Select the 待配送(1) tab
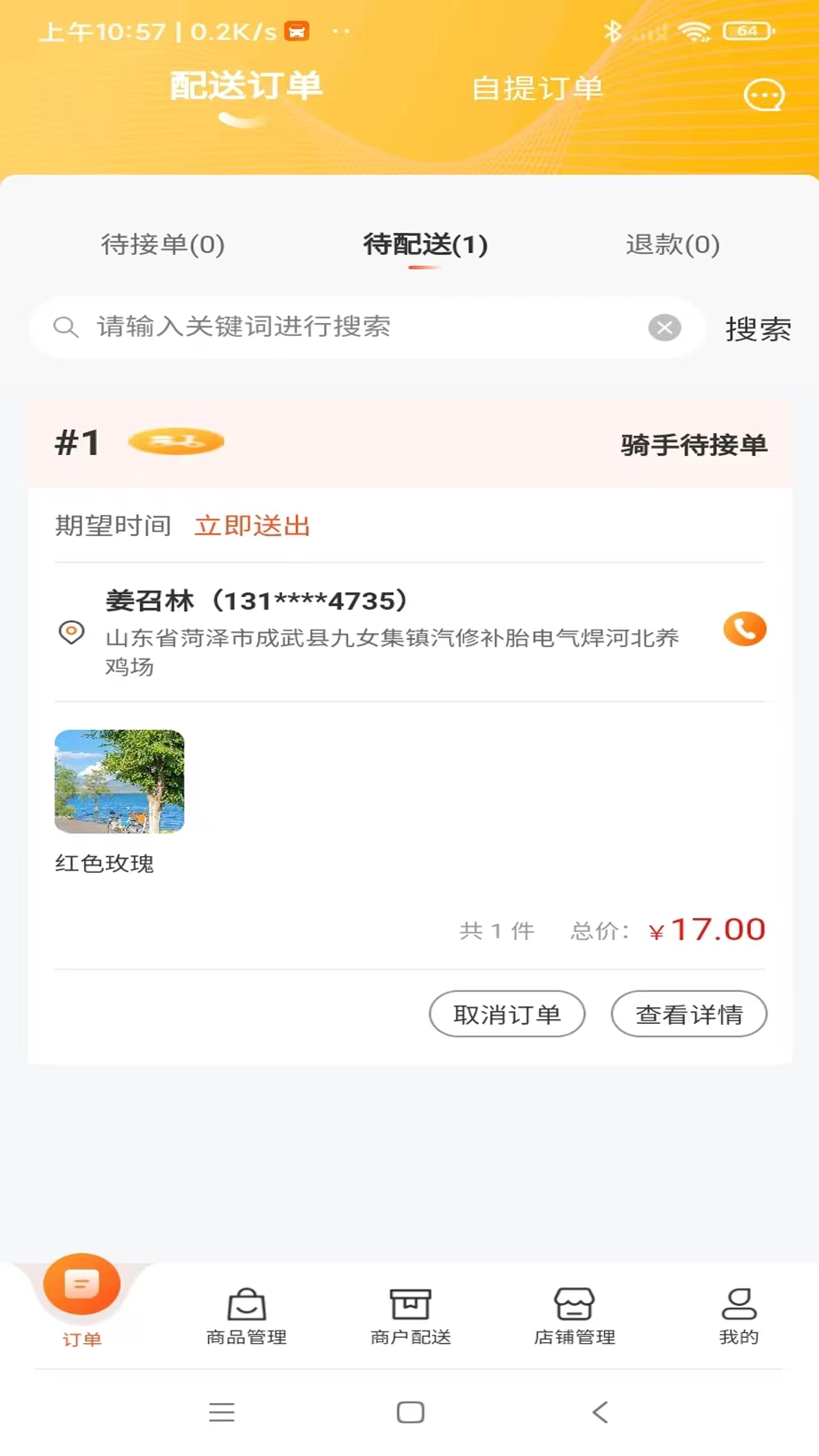819x1456 pixels. 425,244
